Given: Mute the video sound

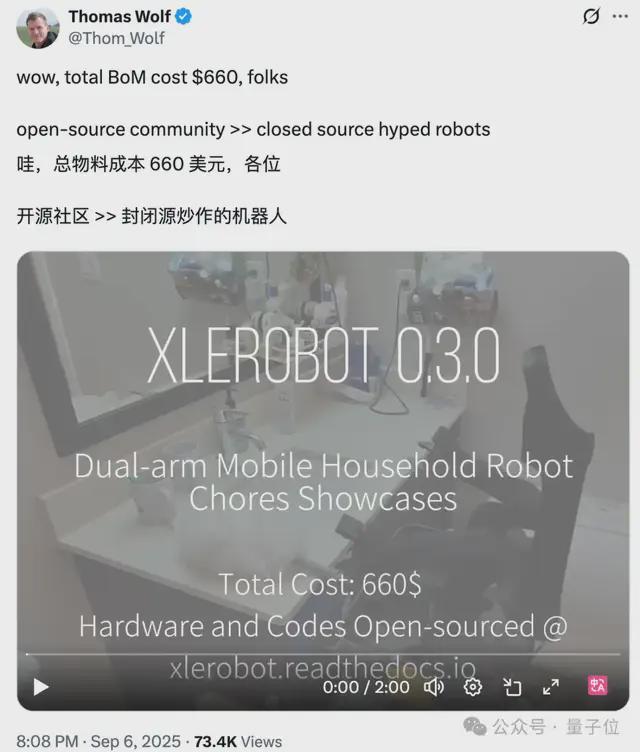Looking at the screenshot, I should 434,687.
